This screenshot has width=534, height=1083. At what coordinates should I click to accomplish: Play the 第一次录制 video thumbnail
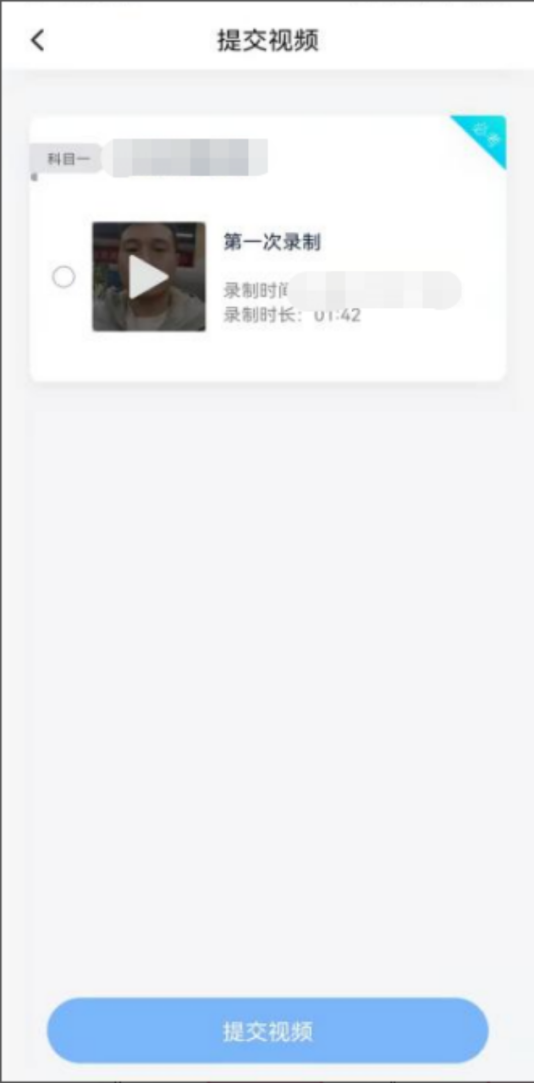(x=149, y=276)
